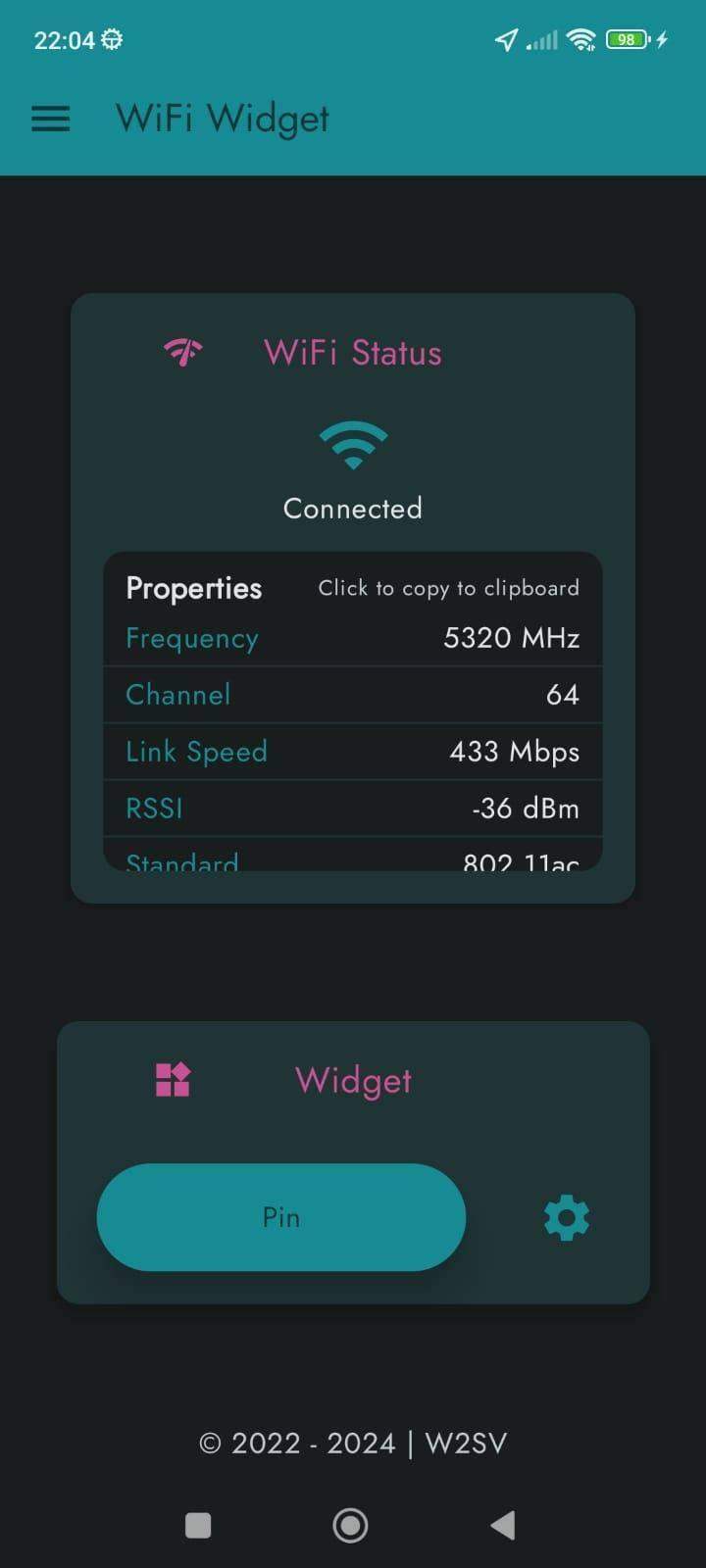Tap the W2SV copyright text

(x=352, y=1443)
